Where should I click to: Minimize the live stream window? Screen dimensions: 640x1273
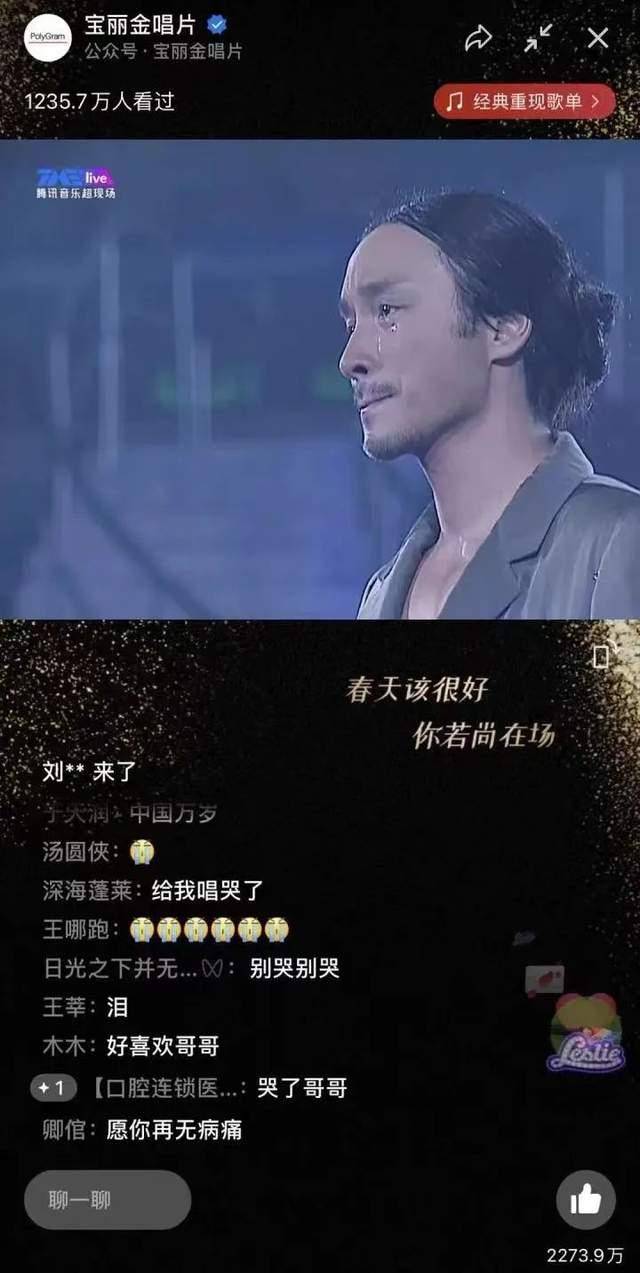click(538, 39)
